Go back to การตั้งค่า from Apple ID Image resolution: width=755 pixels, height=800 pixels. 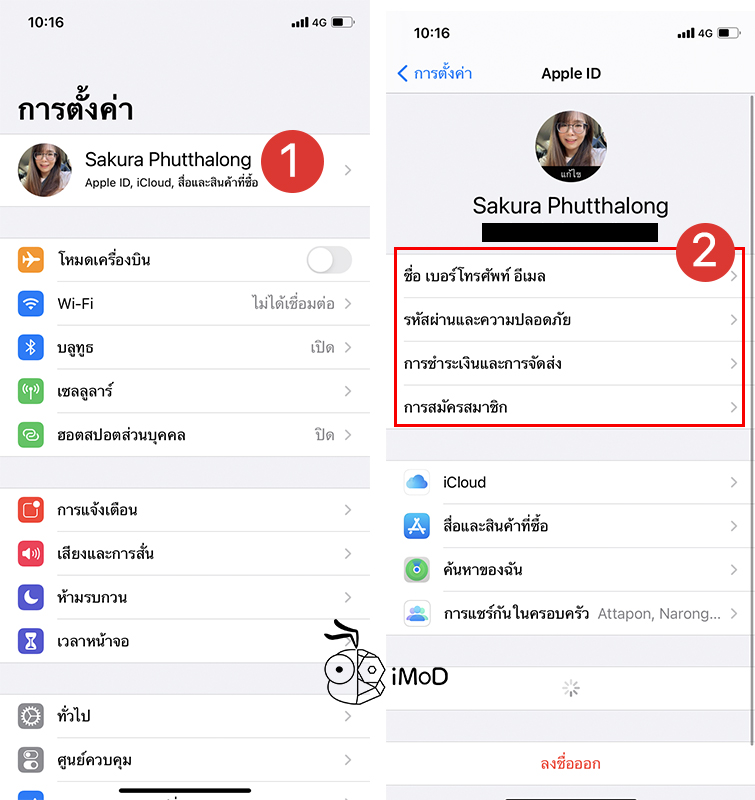pyautogui.click(x=435, y=73)
